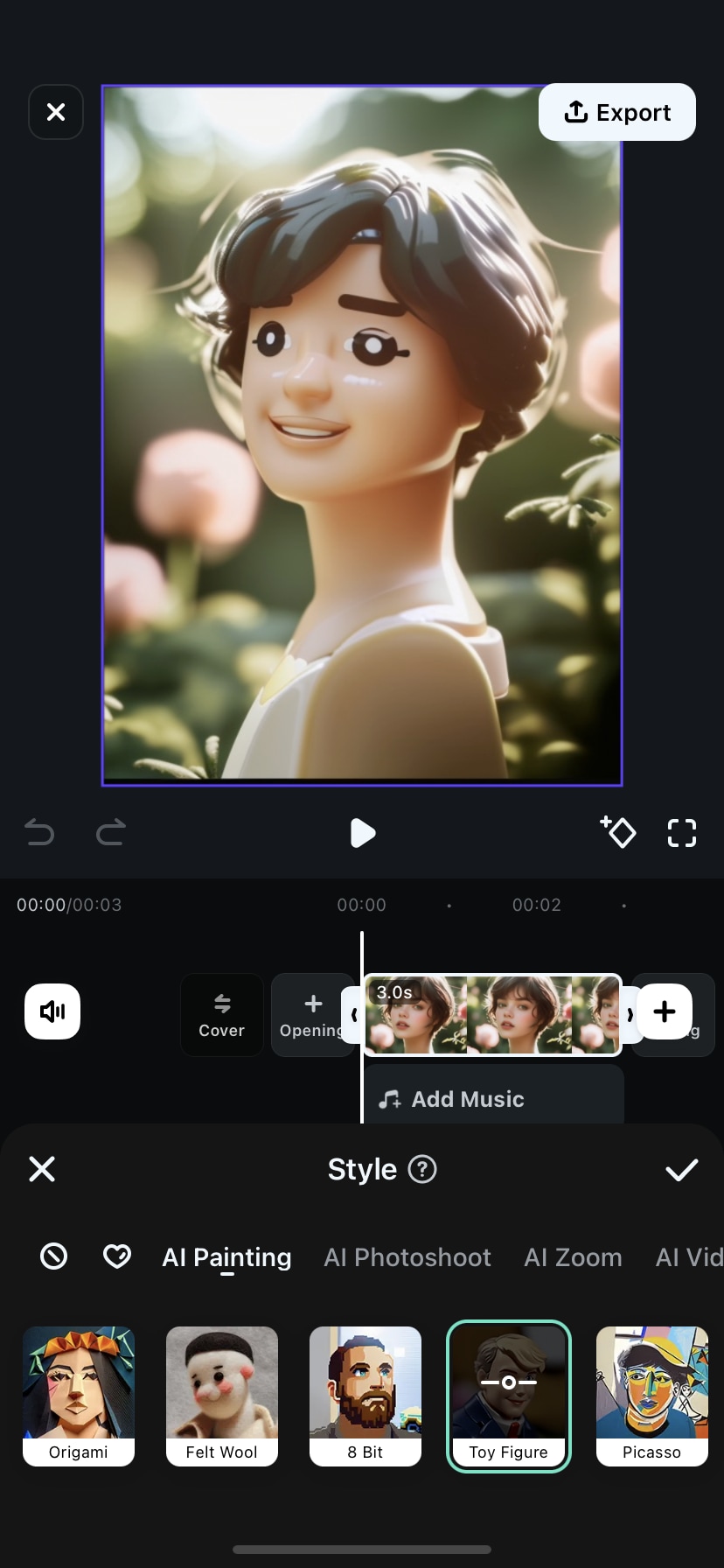724x1568 pixels.
Task: Open the Cover option
Action: [x=221, y=1015]
